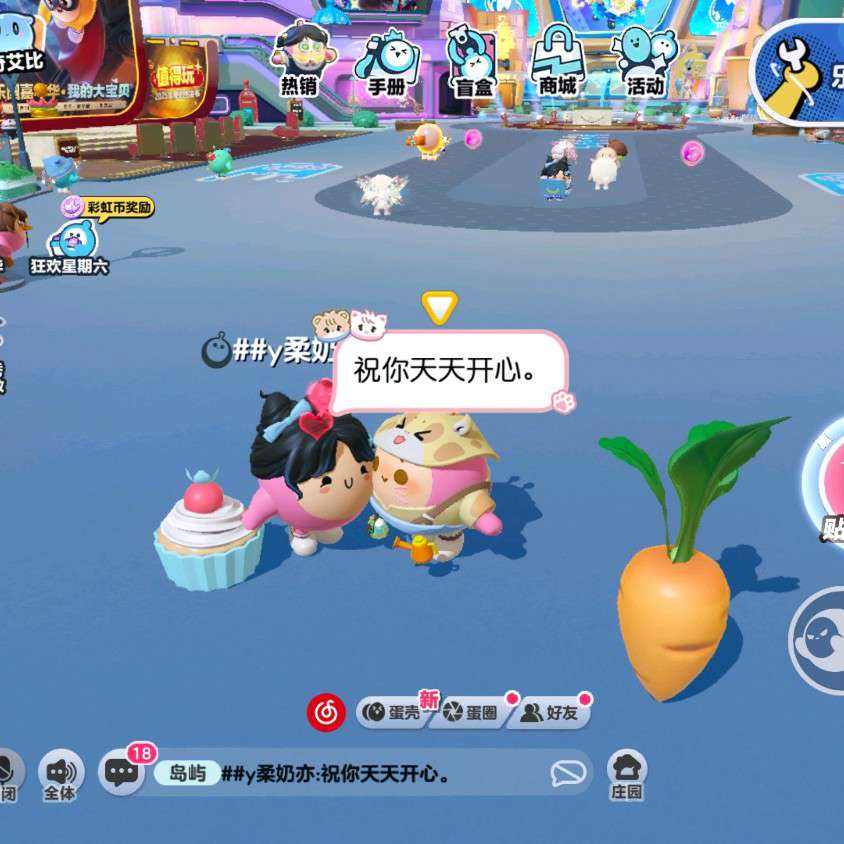Open the 活动 events page
Image resolution: width=844 pixels, height=844 pixels.
(x=645, y=60)
